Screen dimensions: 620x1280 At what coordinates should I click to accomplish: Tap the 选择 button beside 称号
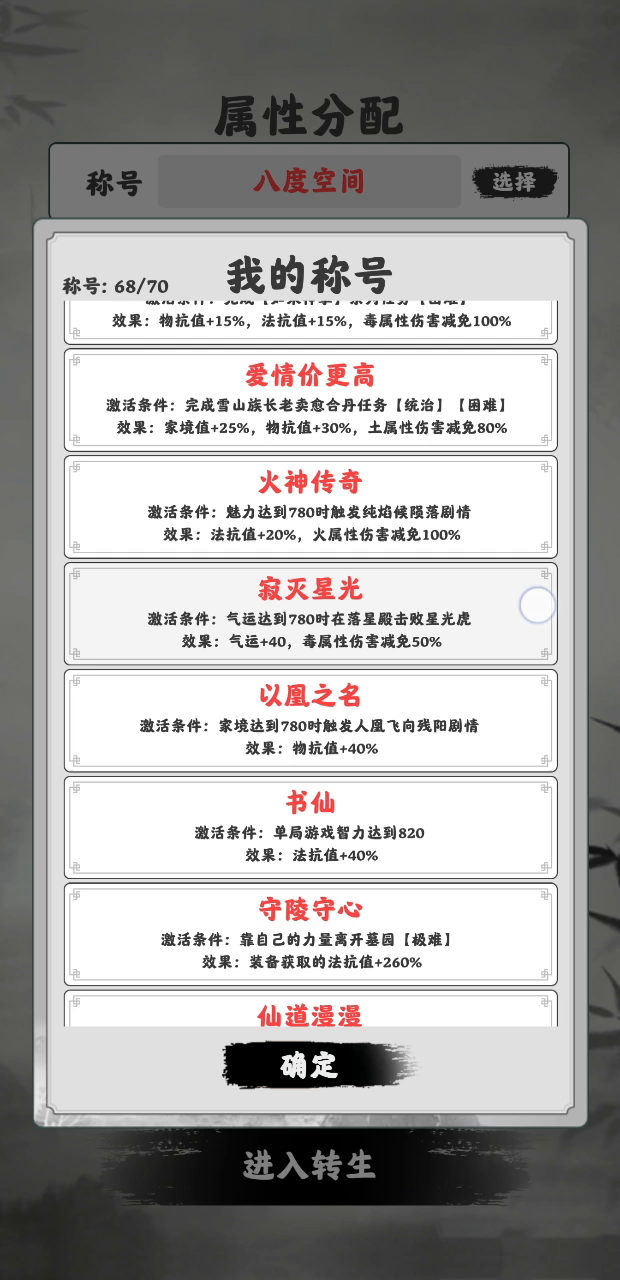coord(514,182)
